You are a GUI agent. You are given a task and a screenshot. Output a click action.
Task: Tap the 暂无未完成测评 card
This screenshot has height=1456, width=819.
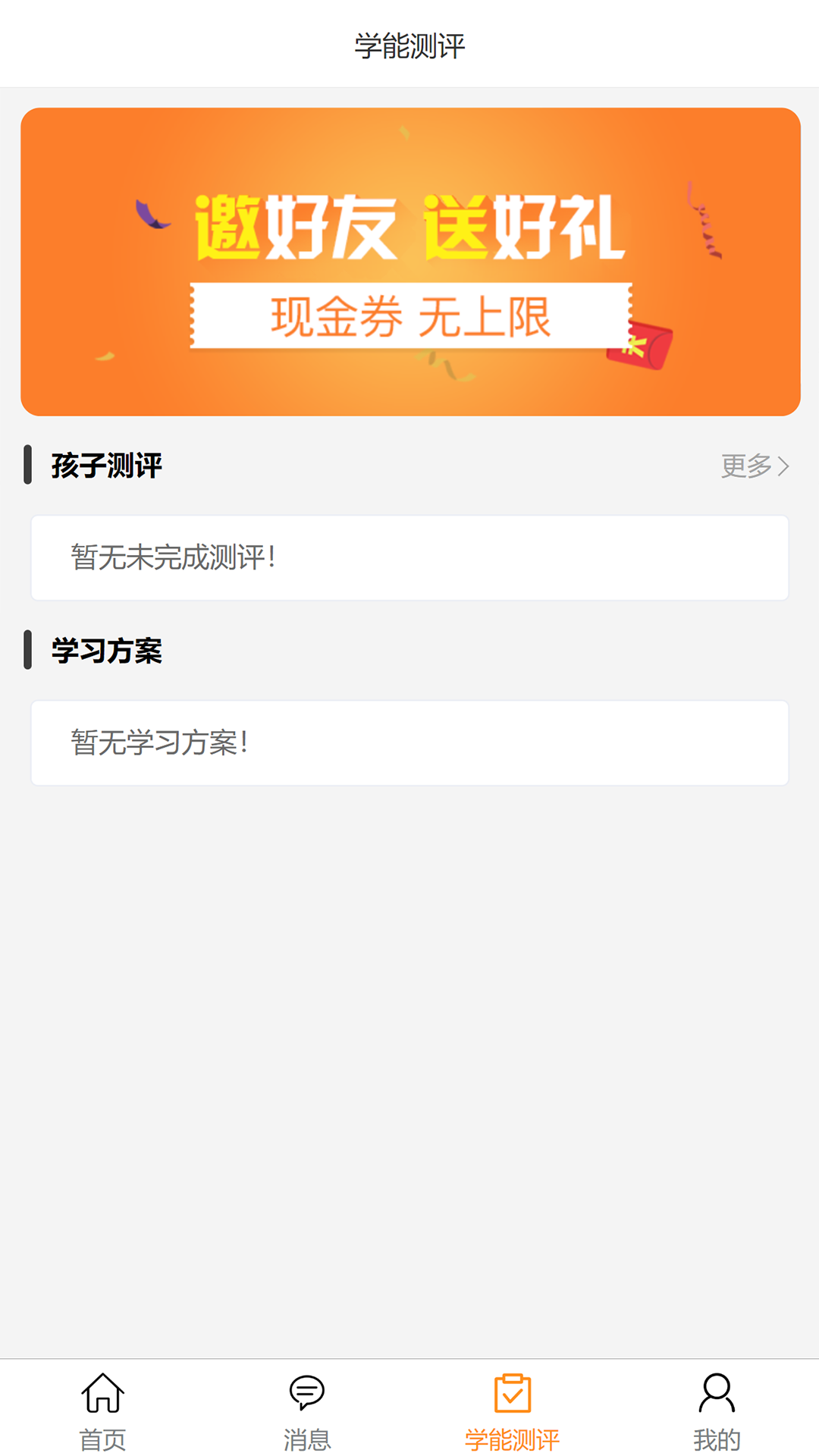tap(409, 557)
